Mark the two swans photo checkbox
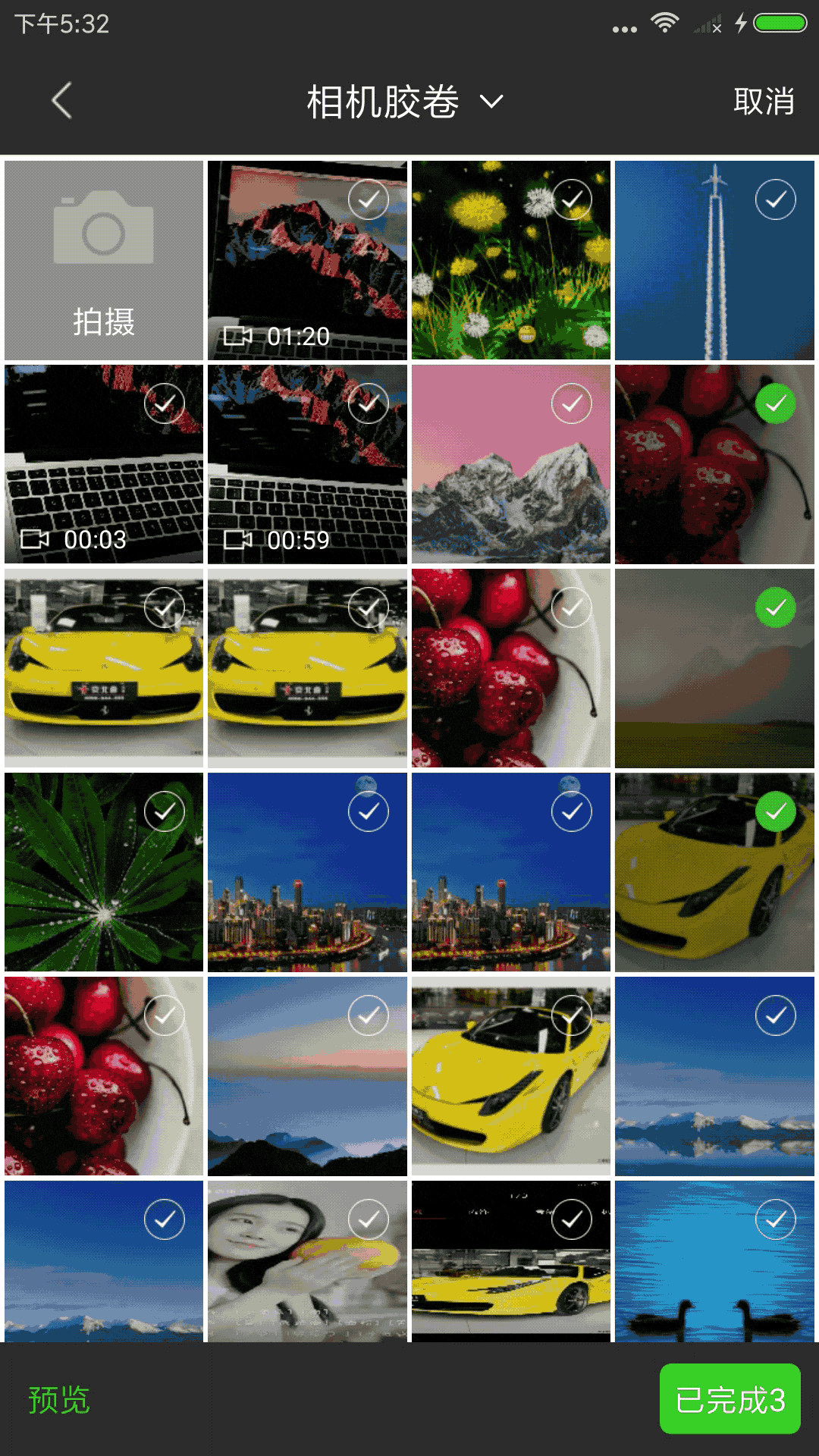Viewport: 819px width, 1456px height. click(775, 1219)
